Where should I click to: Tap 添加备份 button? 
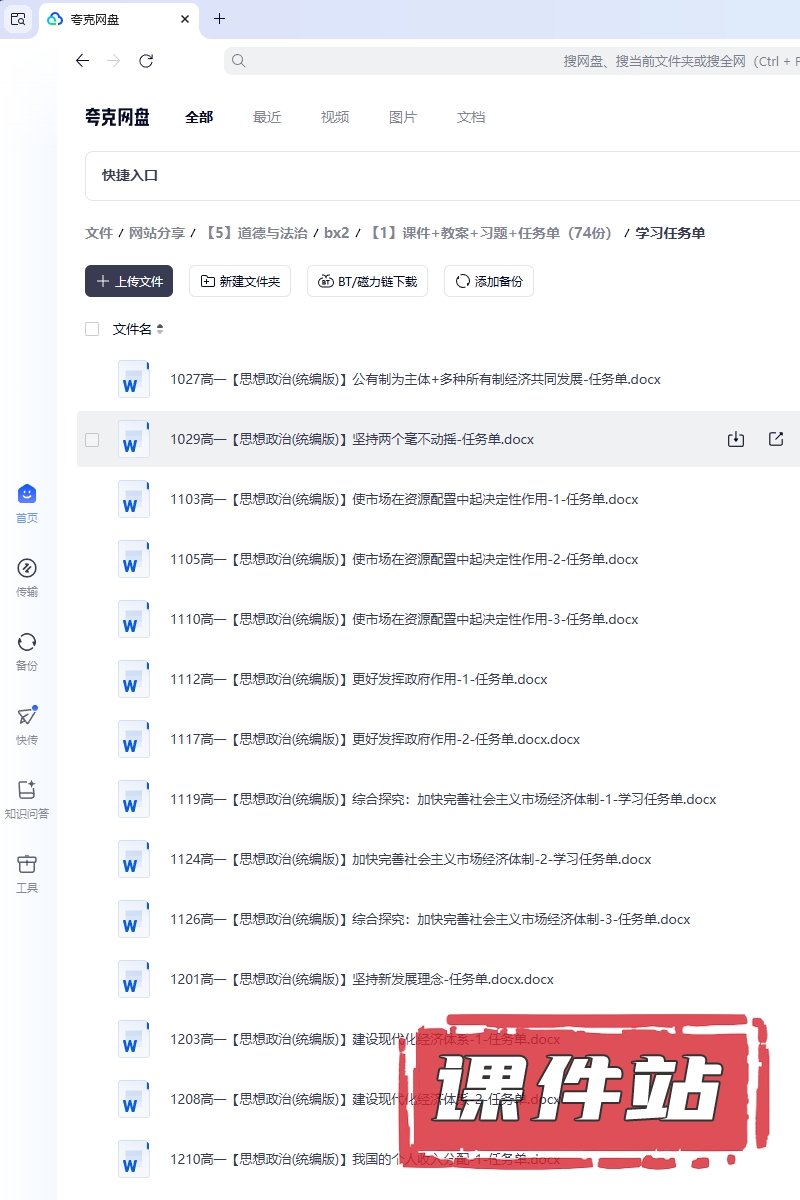(x=489, y=281)
